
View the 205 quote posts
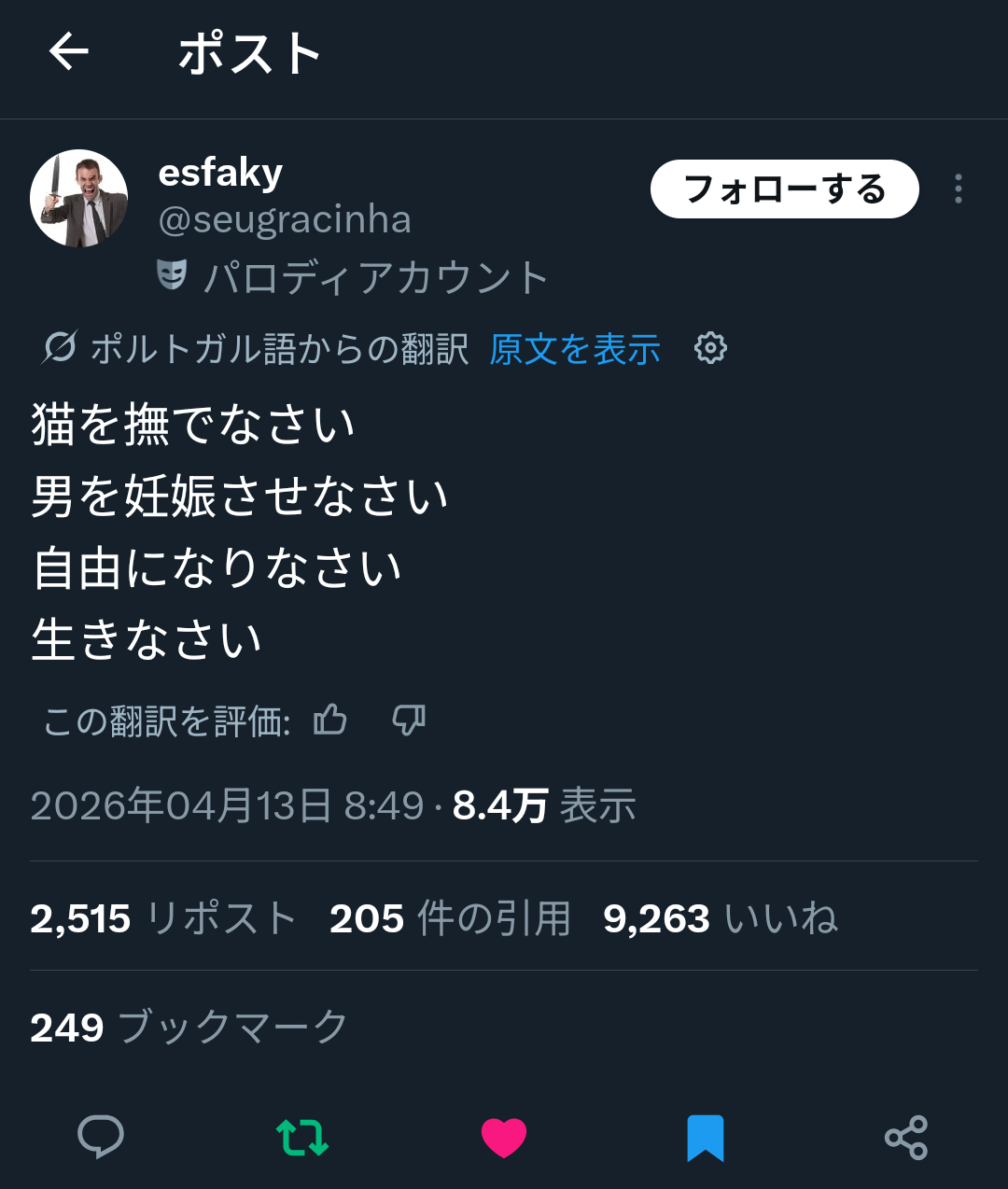450,918
